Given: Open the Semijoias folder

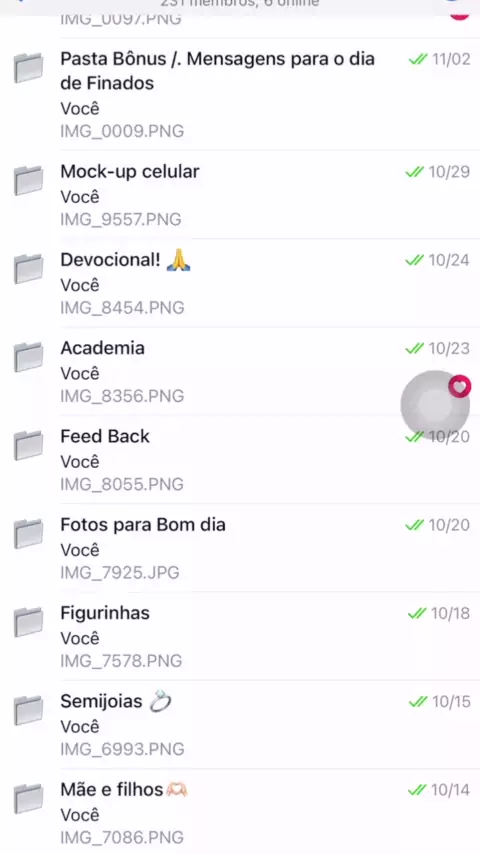Looking at the screenshot, I should [240, 724].
